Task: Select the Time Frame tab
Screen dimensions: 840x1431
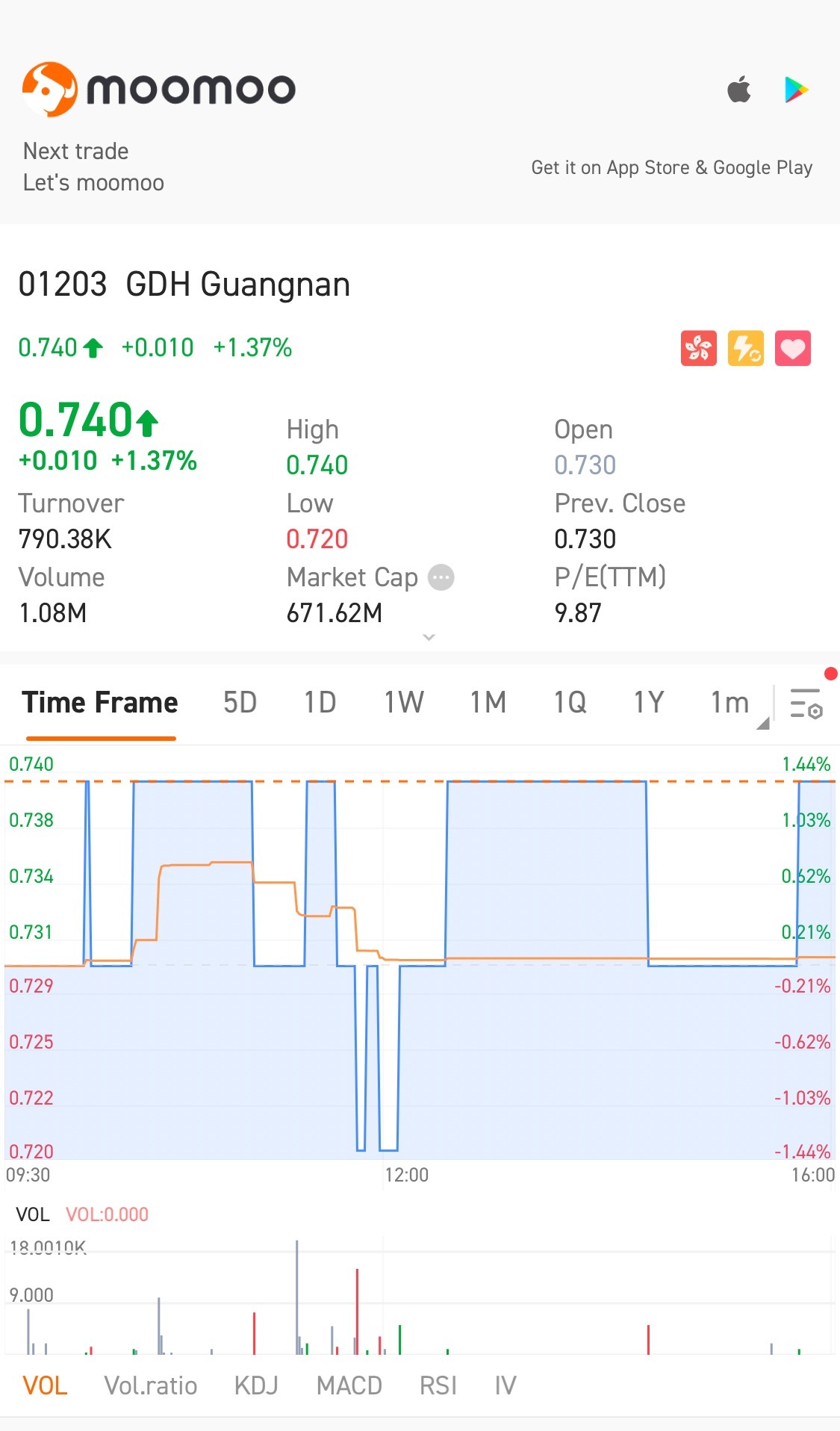Action: click(x=100, y=703)
